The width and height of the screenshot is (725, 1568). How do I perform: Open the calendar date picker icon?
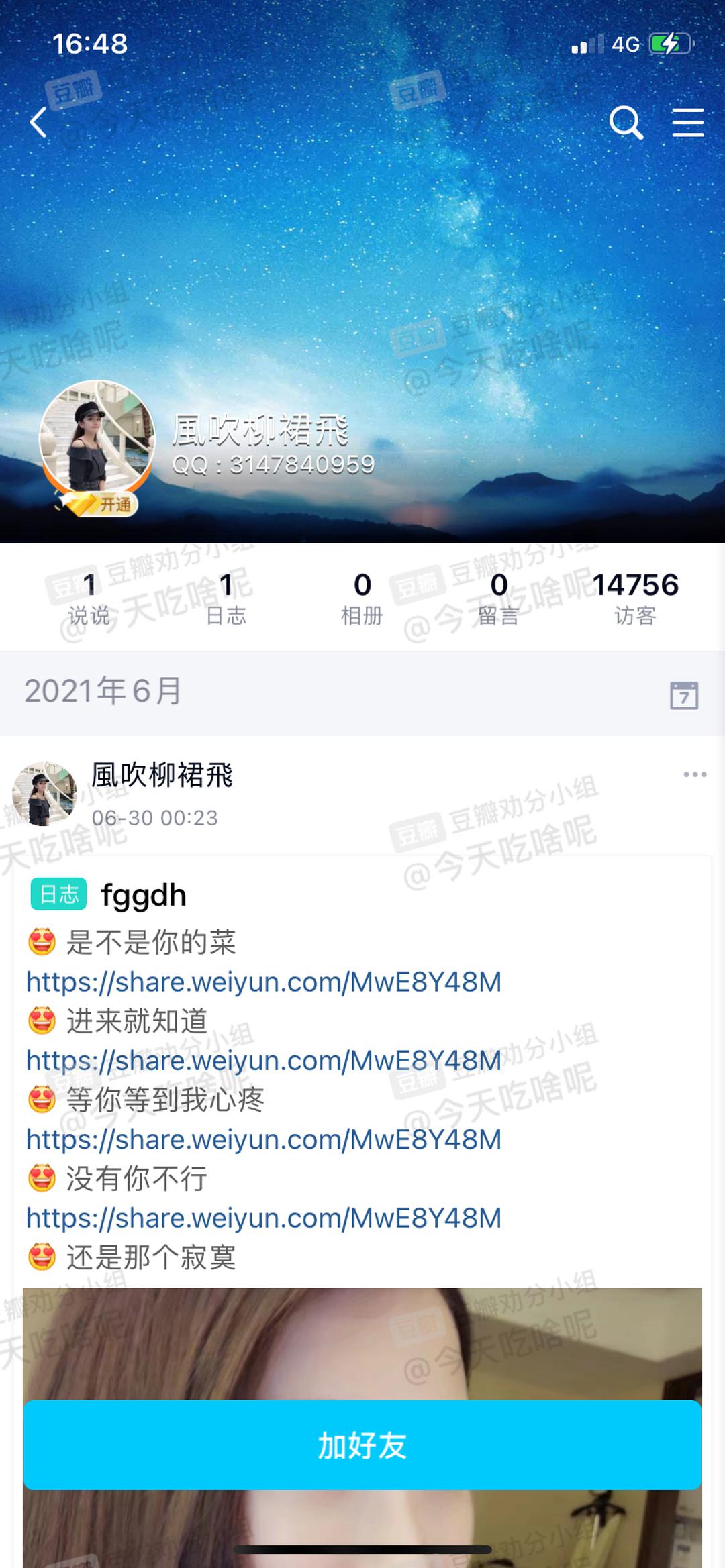point(684,694)
